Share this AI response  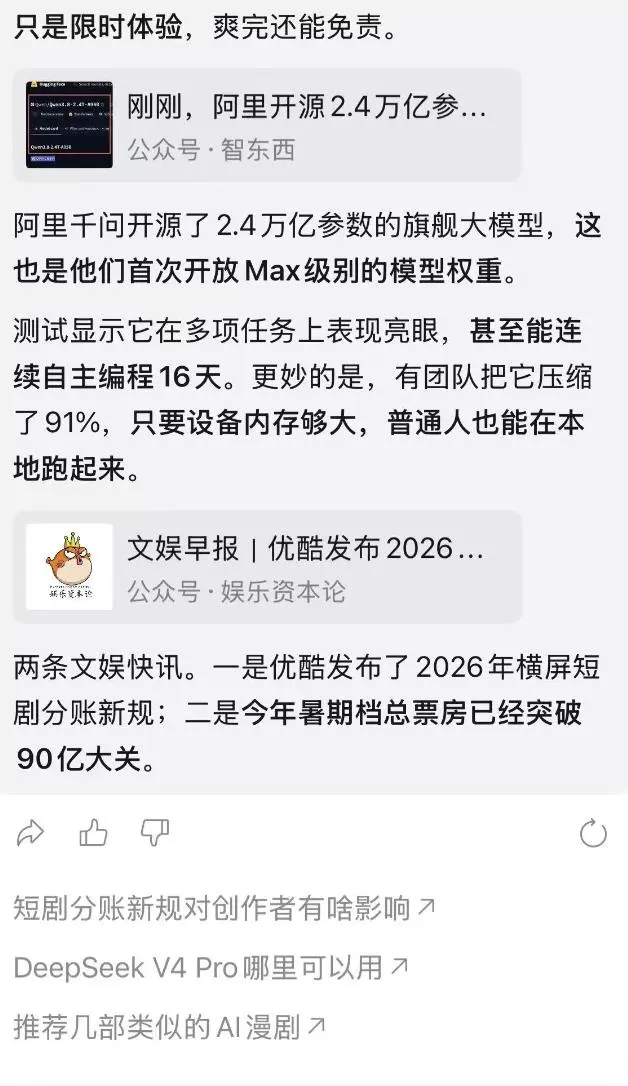30,833
